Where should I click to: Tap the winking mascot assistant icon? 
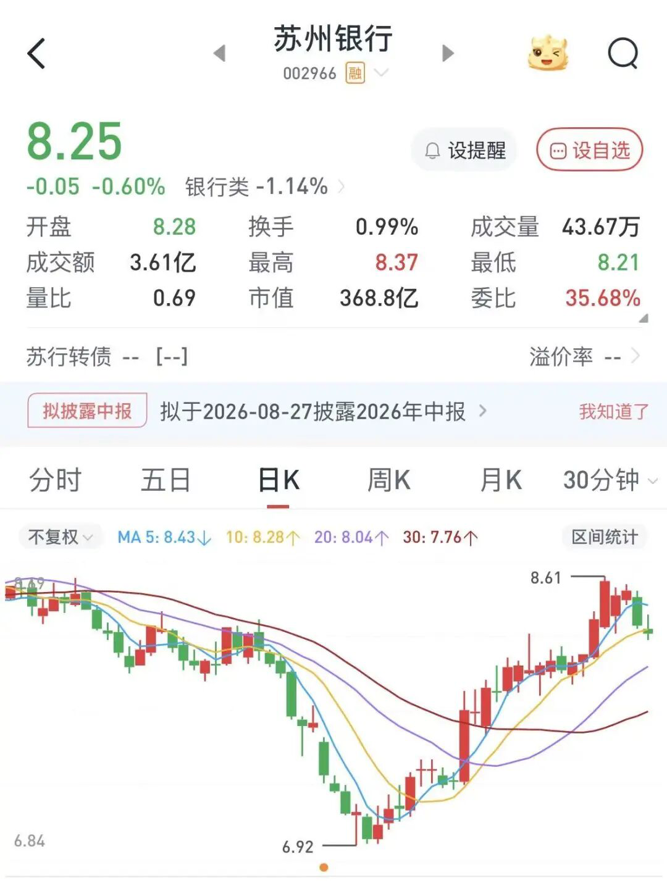pyautogui.click(x=548, y=53)
